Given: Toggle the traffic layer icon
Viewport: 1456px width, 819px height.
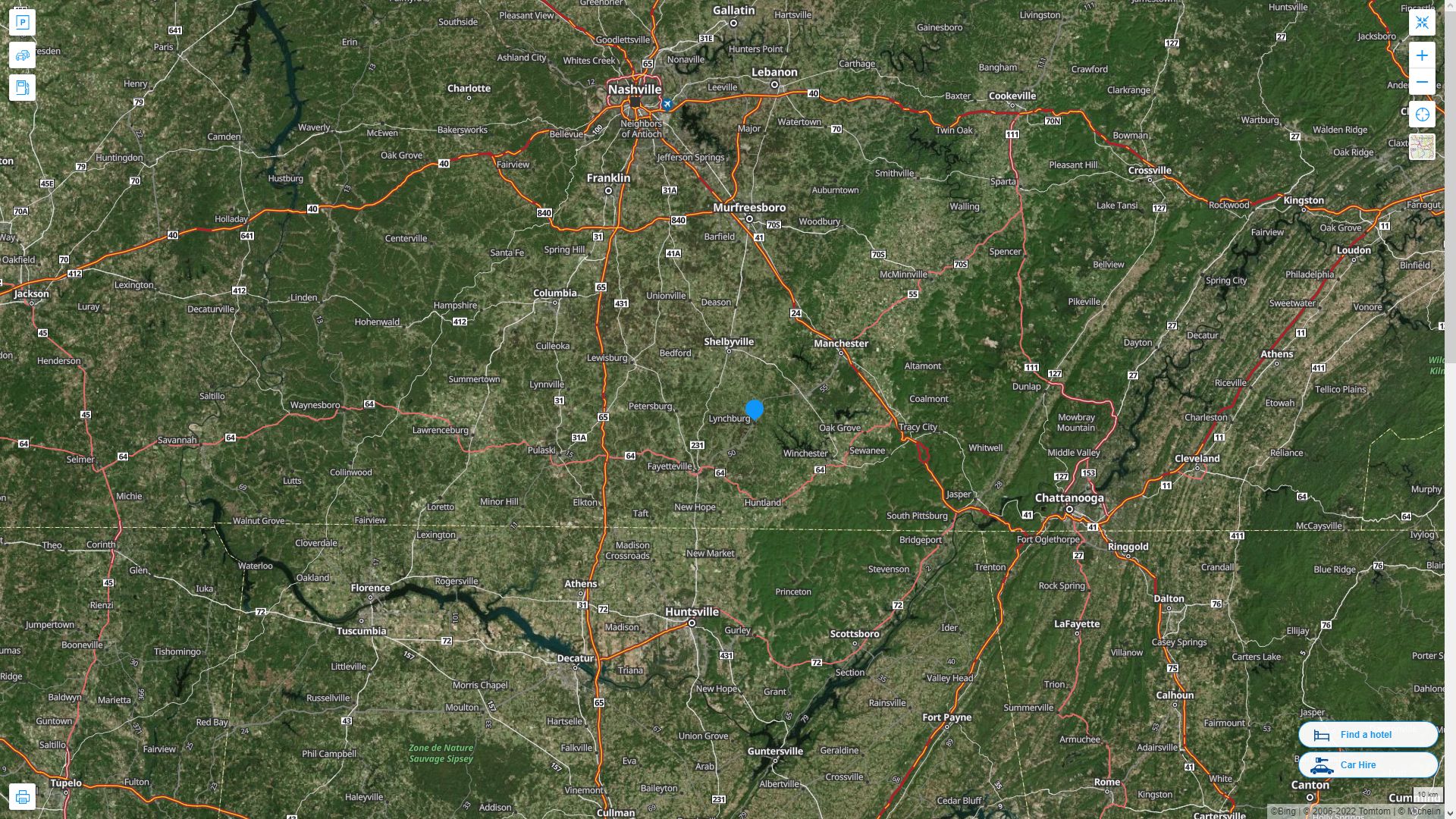Looking at the screenshot, I should tap(22, 55).
